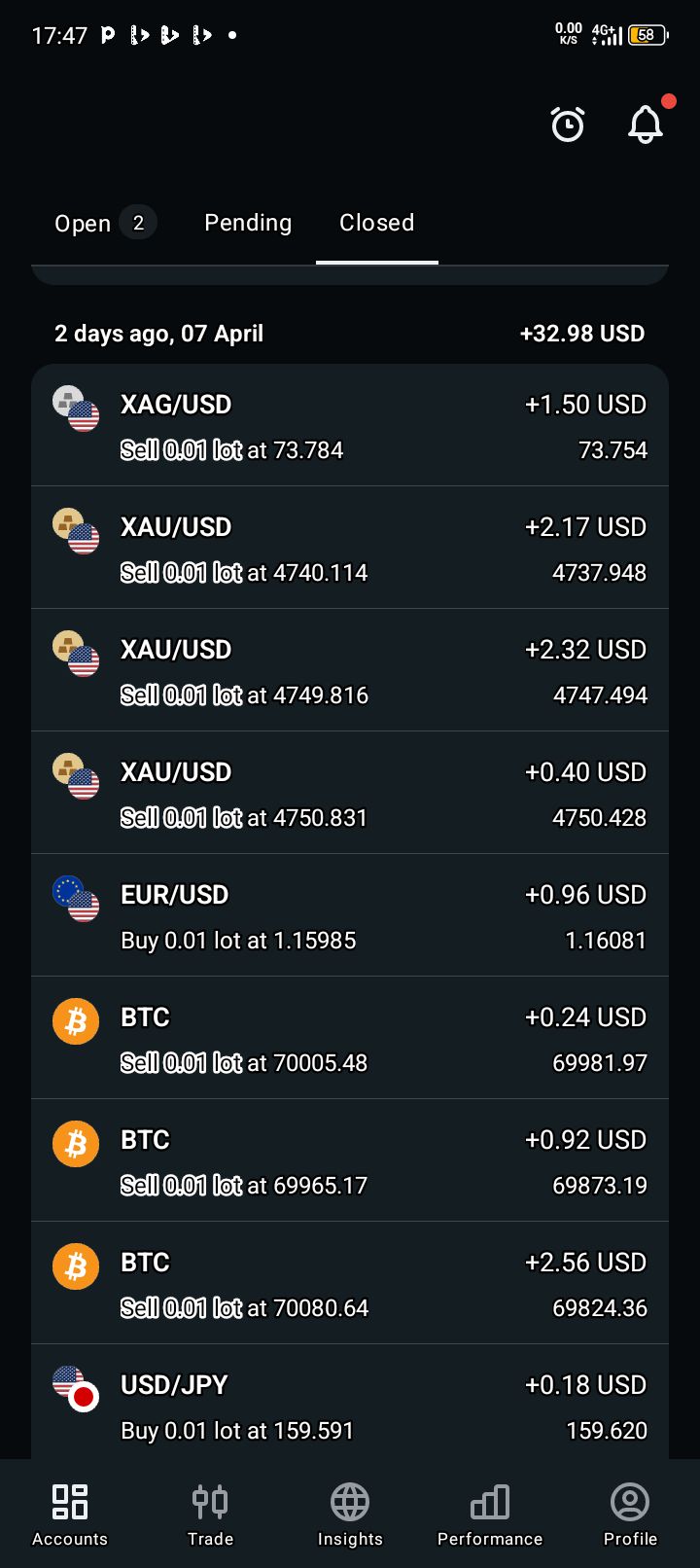This screenshot has width=700, height=1568.
Task: Open the notifications bell
Action: tap(645, 125)
